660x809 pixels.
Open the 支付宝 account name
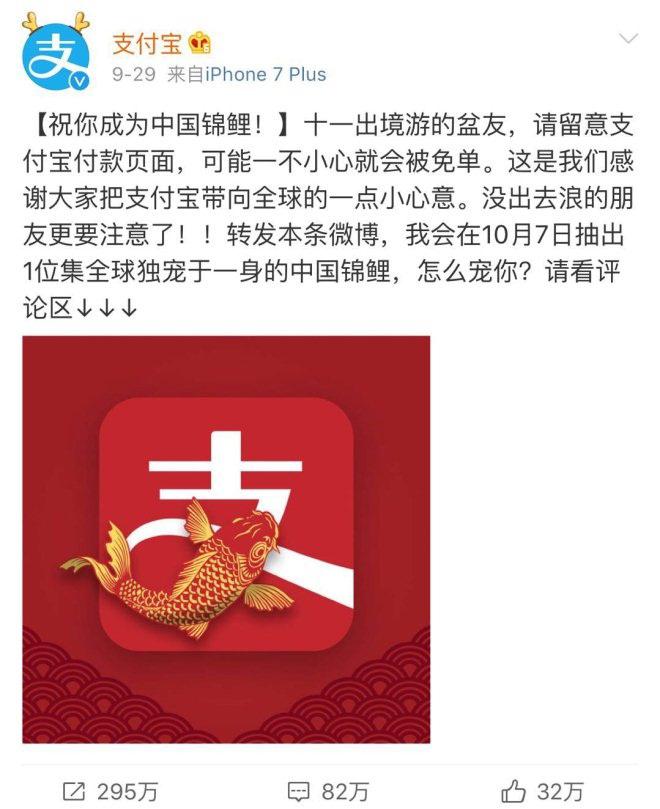pos(138,43)
